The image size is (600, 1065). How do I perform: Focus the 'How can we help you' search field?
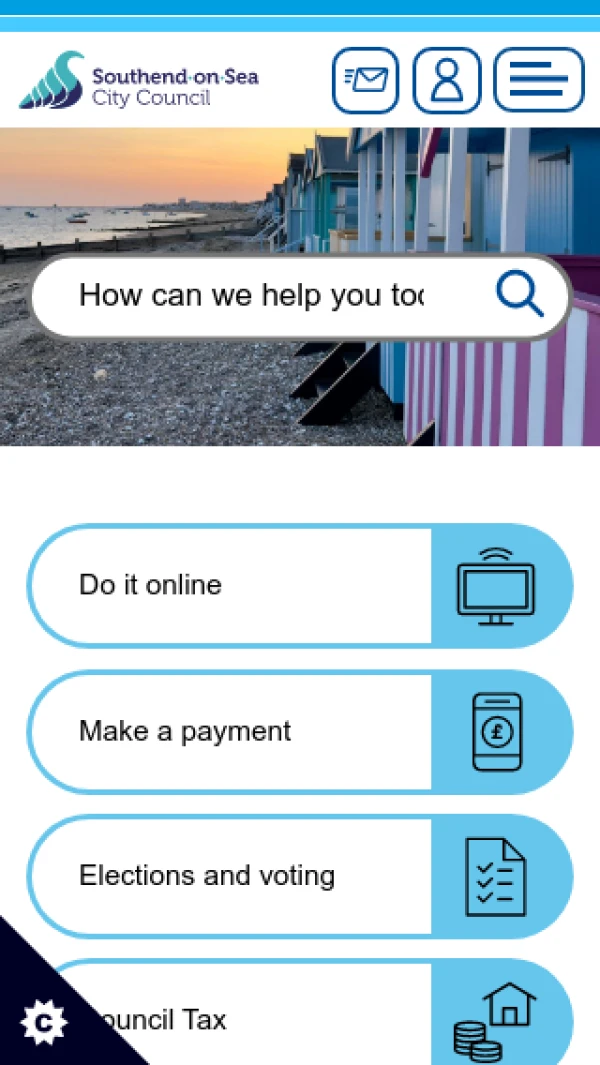[250, 295]
